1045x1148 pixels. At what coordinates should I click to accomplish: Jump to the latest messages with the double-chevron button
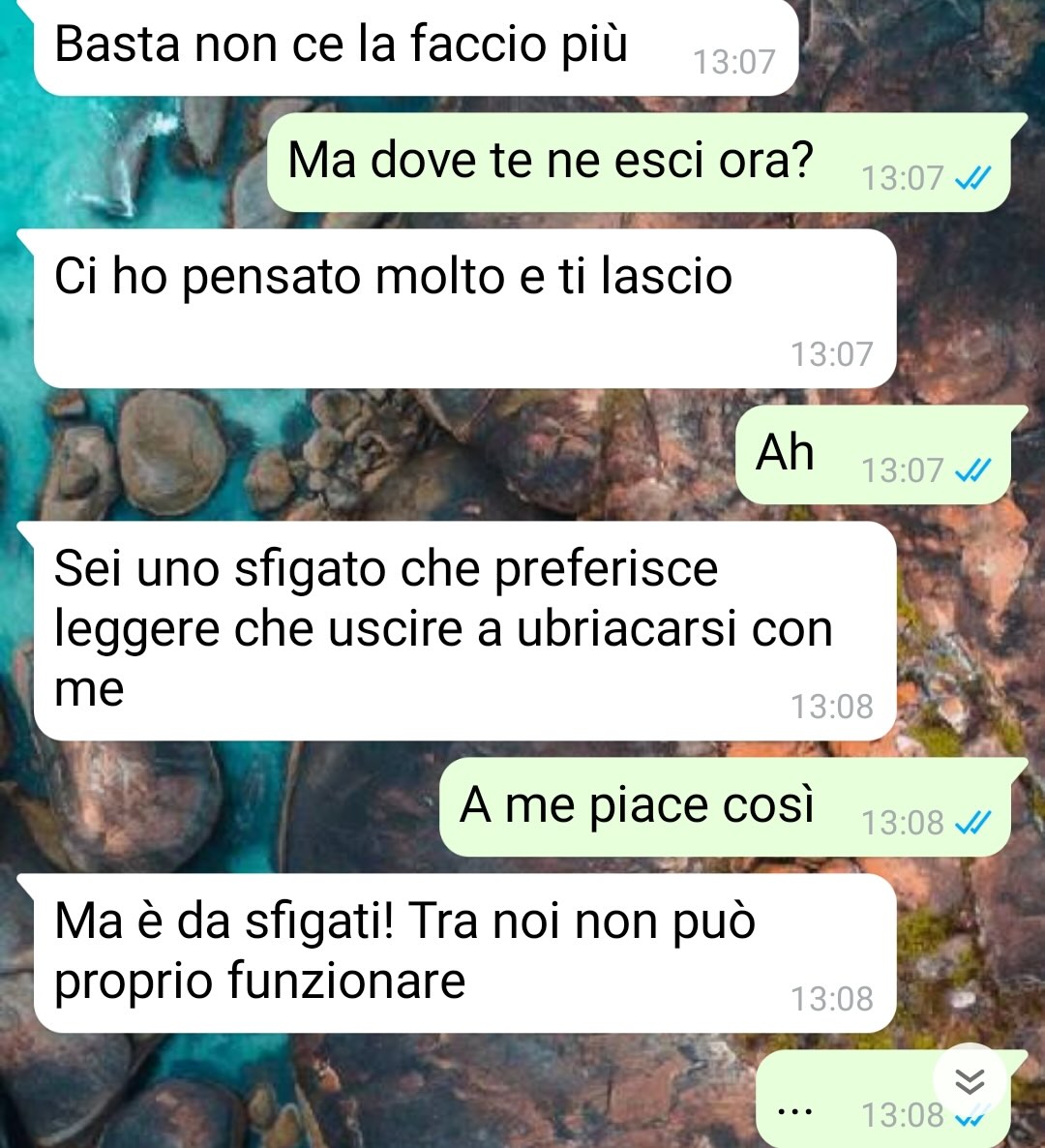click(x=970, y=1080)
